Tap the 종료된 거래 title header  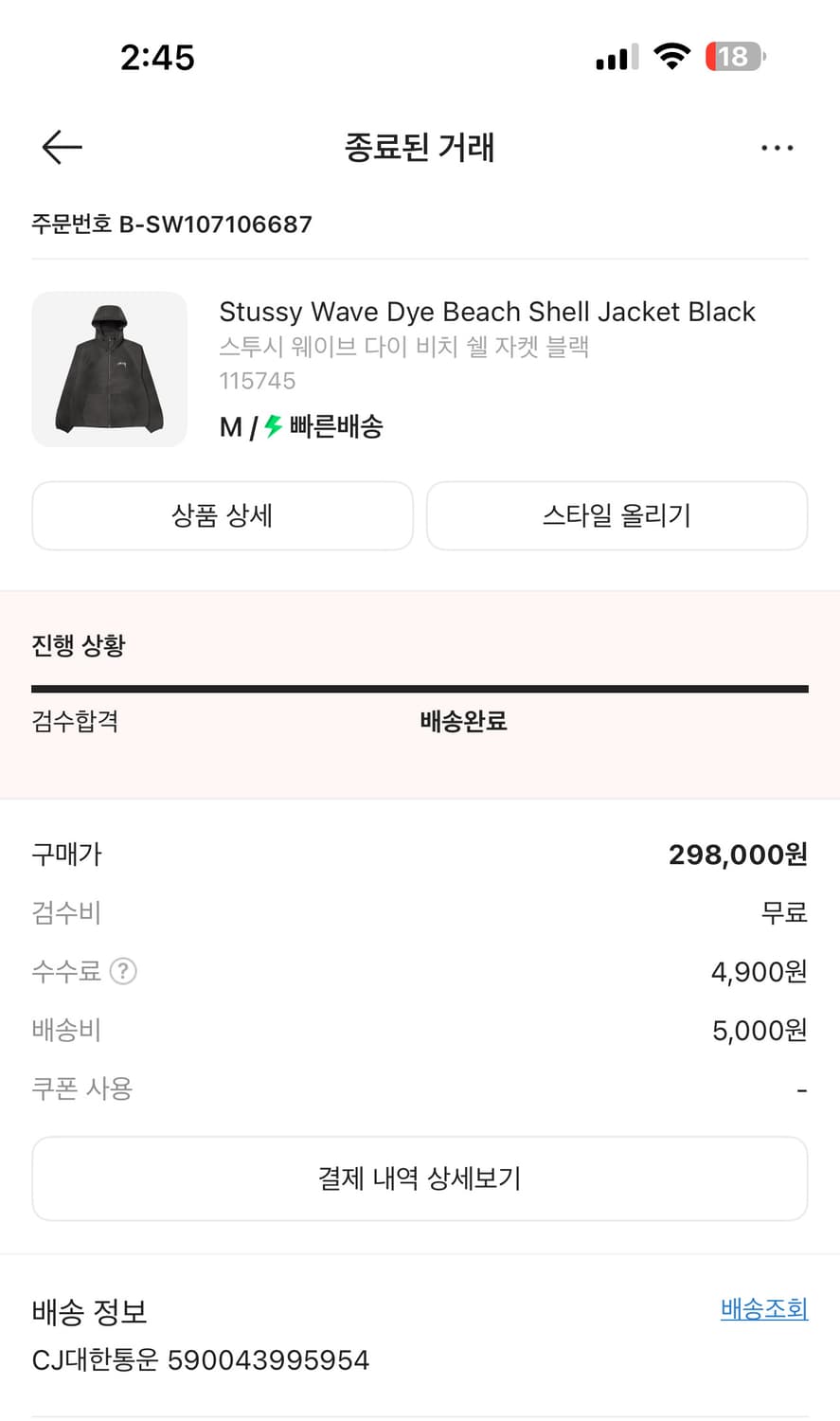[x=420, y=147]
